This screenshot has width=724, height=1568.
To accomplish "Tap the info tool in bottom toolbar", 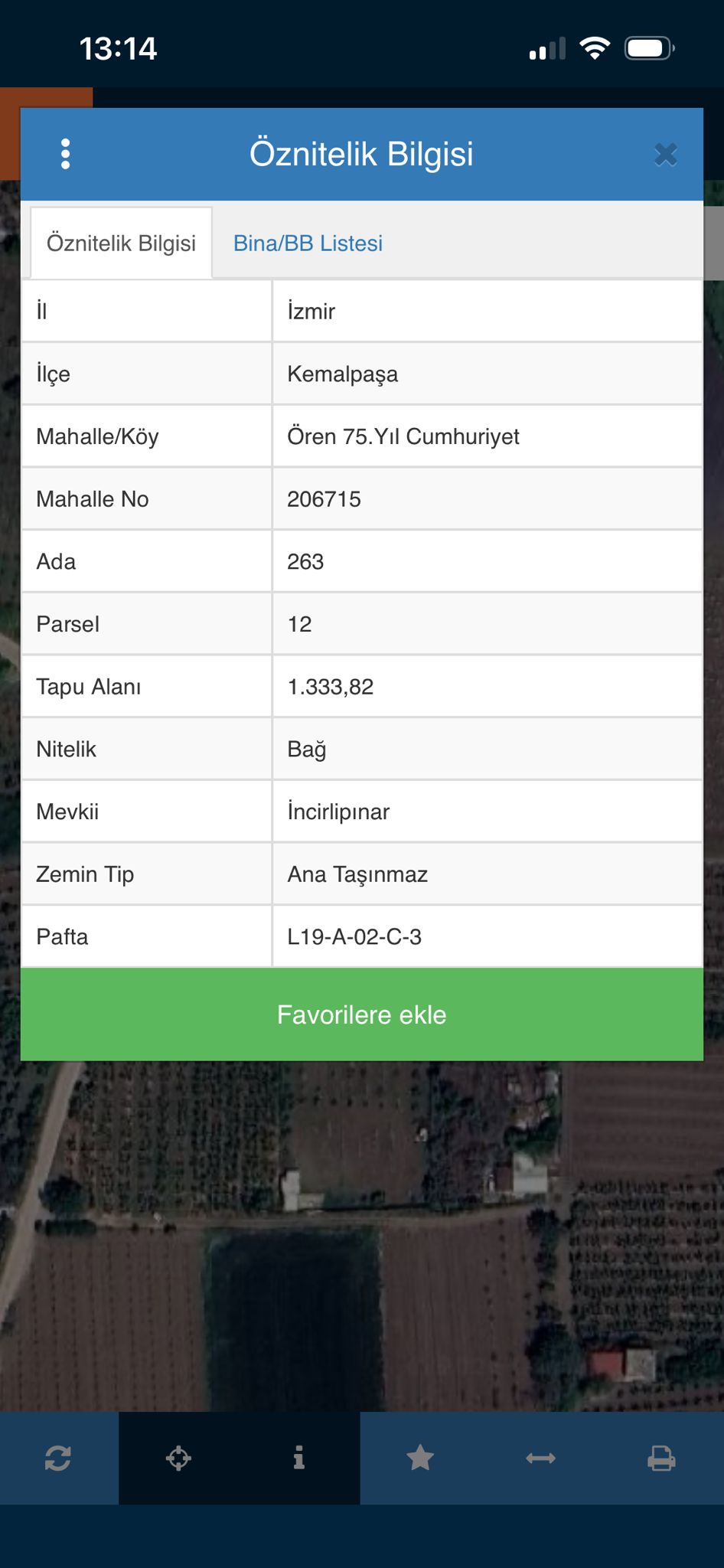I will pos(299,1459).
